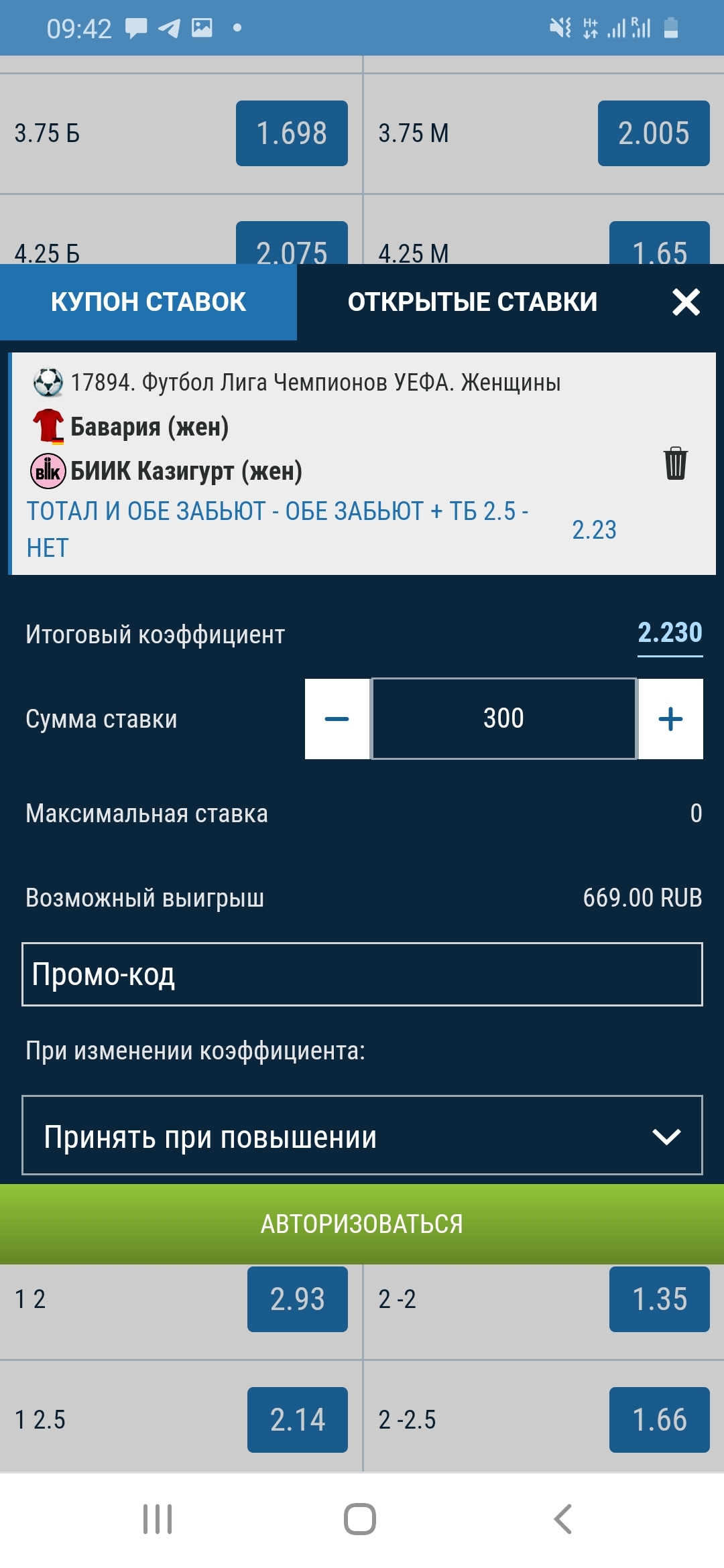Pick the 2 -2 odds 1.35
This screenshot has height=1568, width=724.
tap(659, 1299)
